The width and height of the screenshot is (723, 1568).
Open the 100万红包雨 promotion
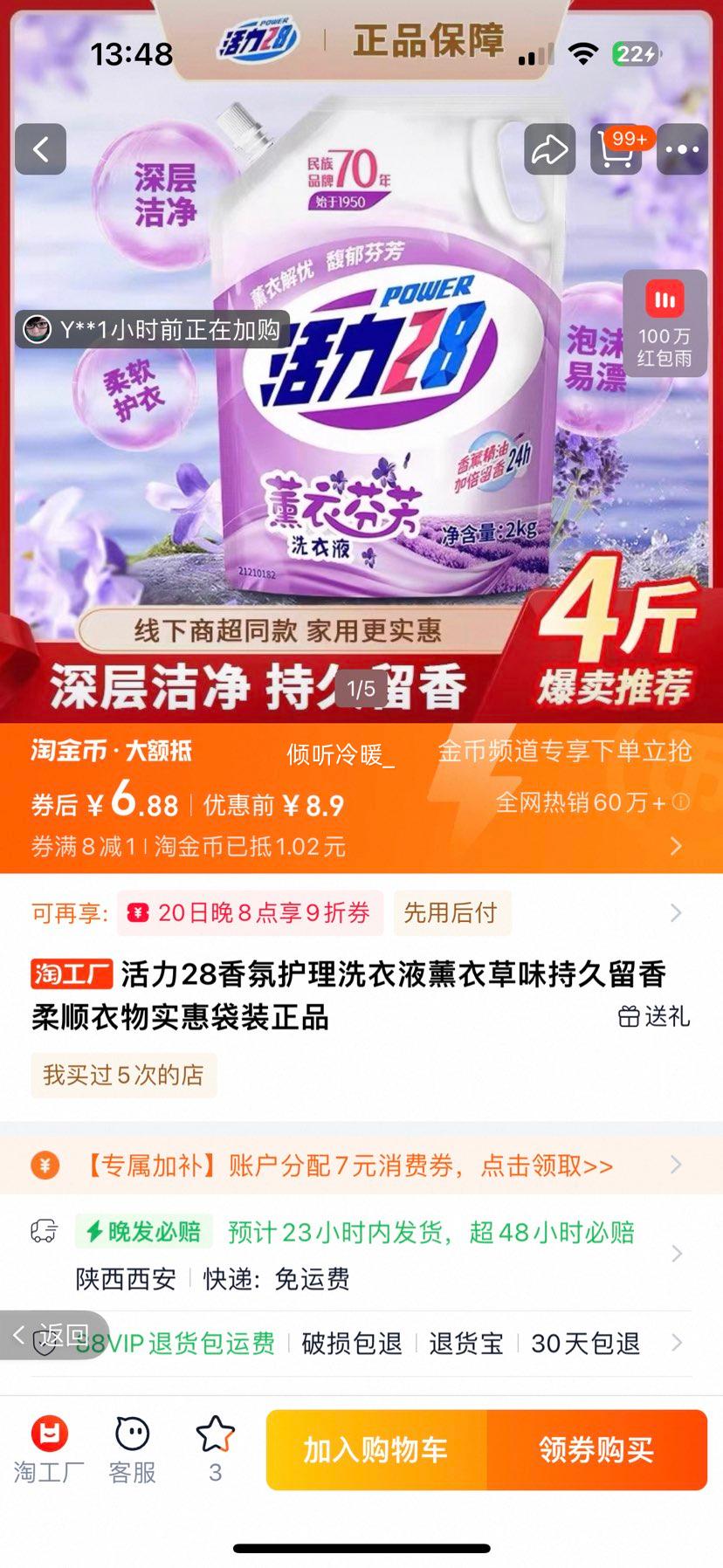[x=664, y=323]
